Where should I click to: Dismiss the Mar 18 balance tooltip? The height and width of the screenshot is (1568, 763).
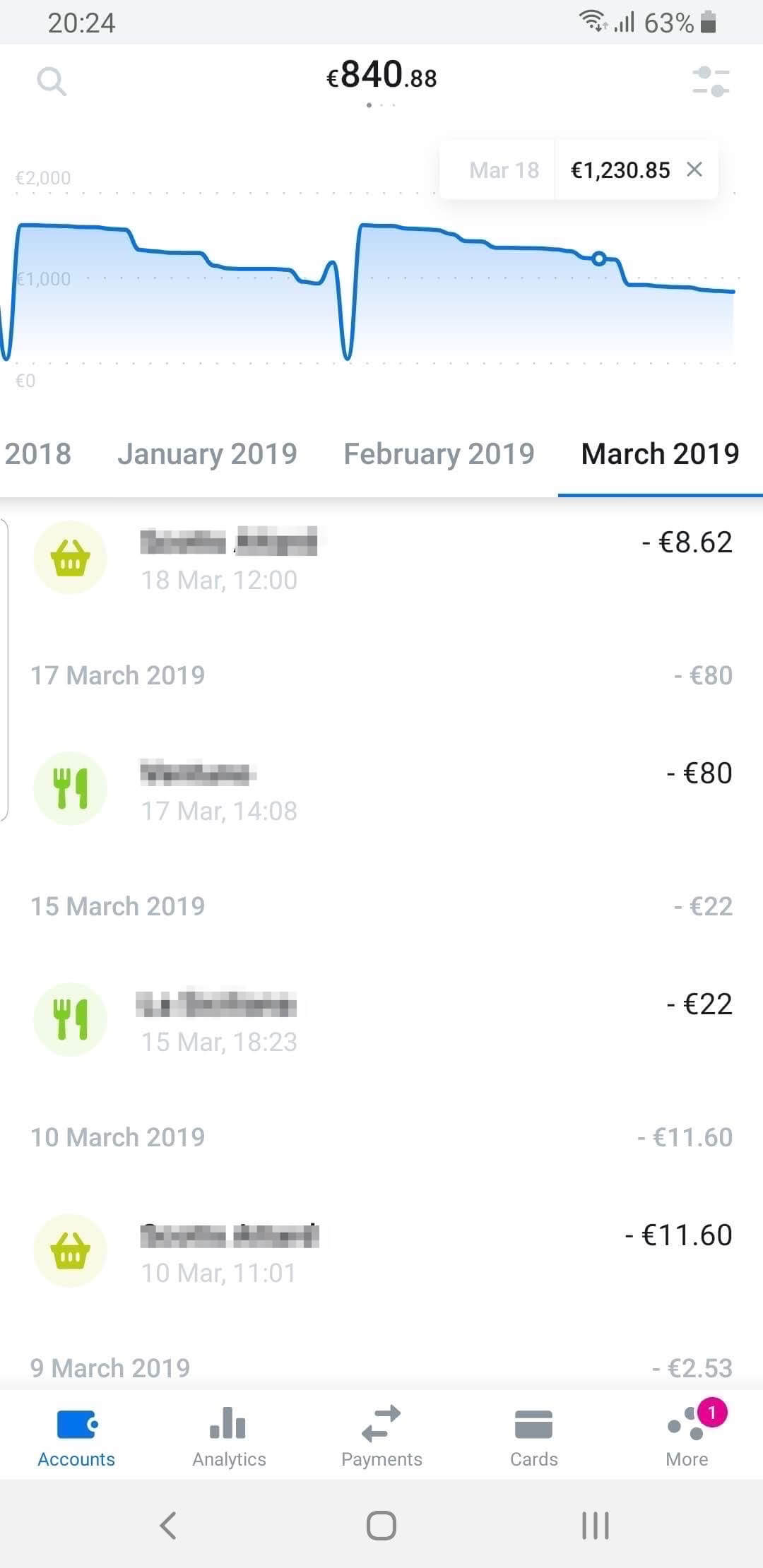point(694,170)
